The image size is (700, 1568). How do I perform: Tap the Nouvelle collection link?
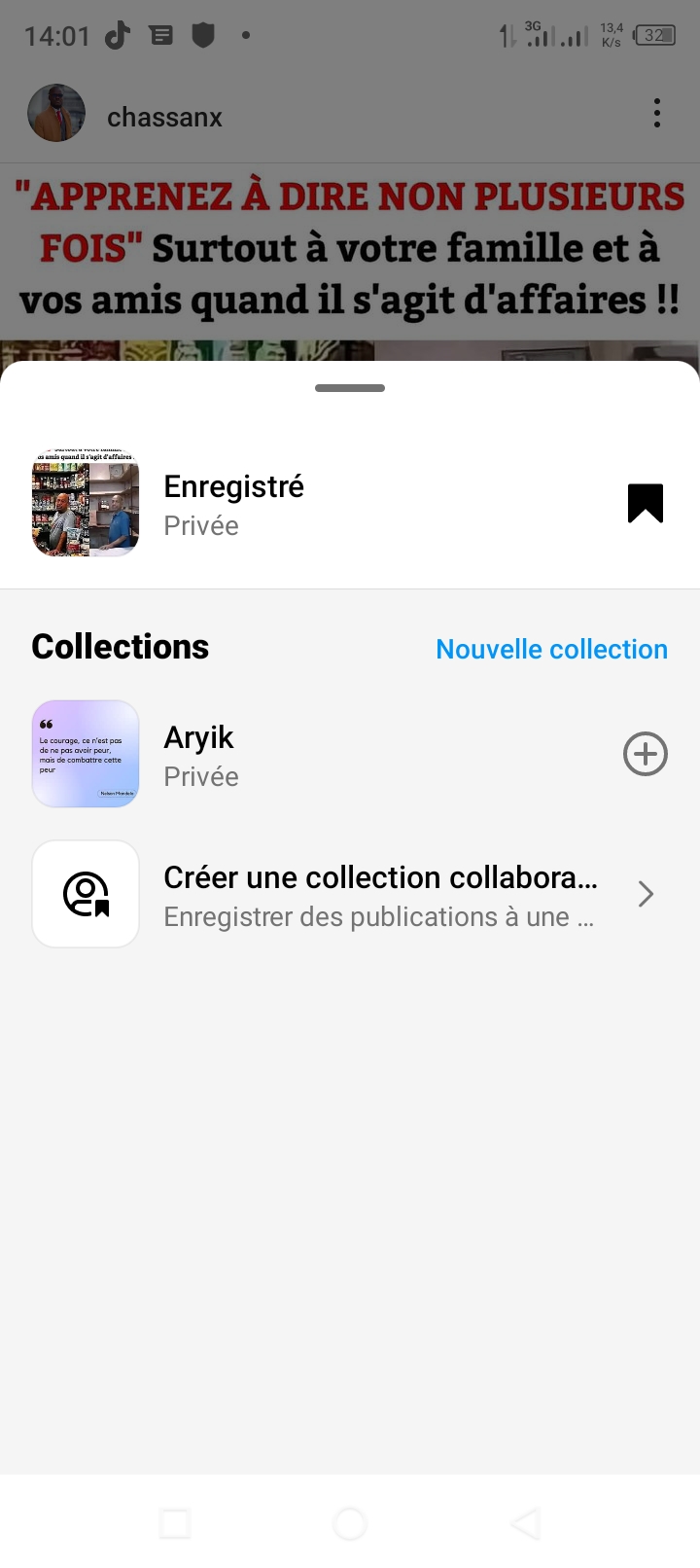pos(551,649)
